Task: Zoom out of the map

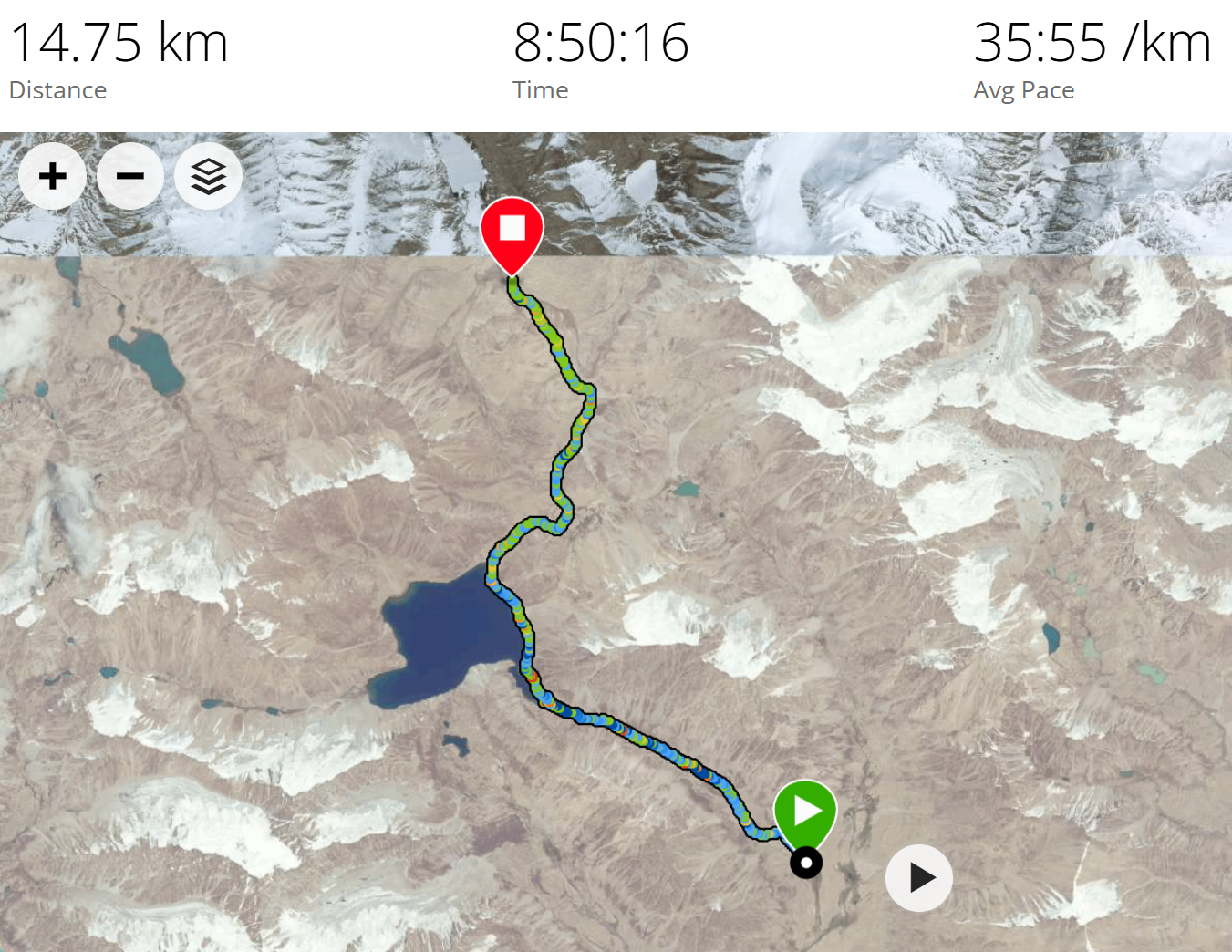Action: [130, 176]
